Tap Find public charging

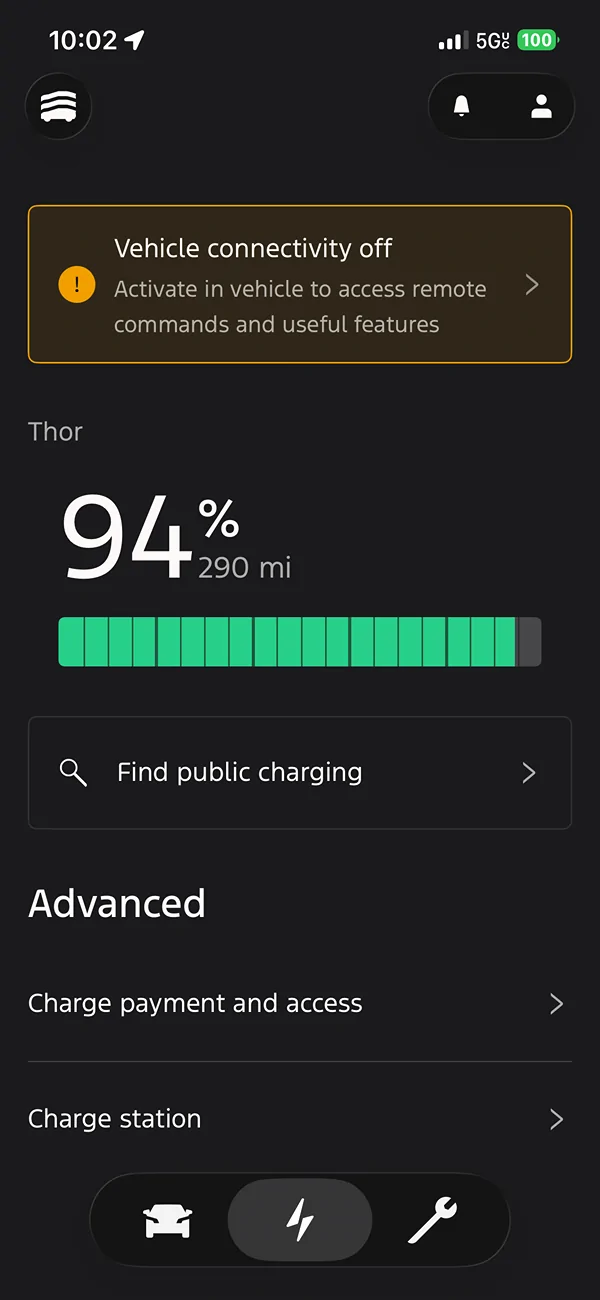pos(300,773)
